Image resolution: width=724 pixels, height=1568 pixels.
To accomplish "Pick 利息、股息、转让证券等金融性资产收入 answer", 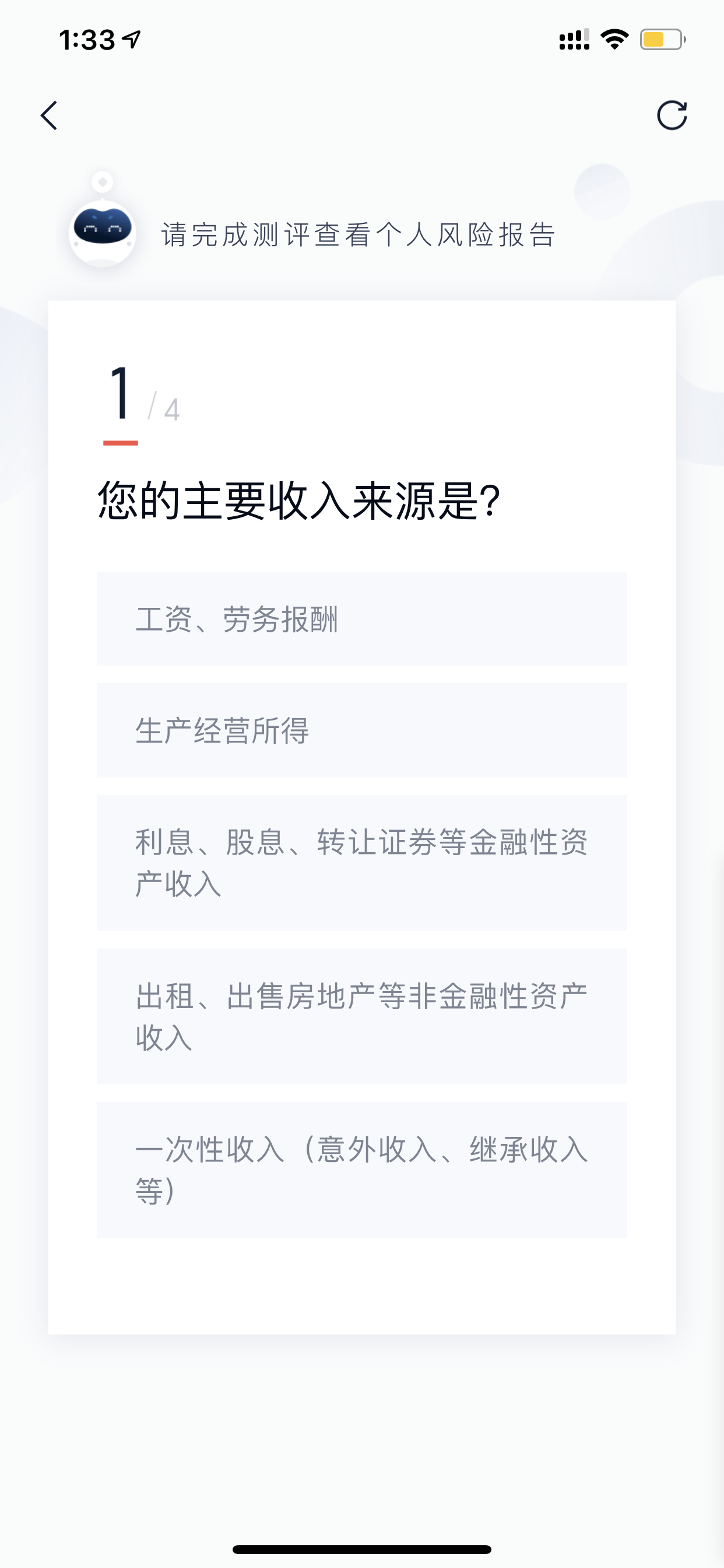I will (x=361, y=863).
